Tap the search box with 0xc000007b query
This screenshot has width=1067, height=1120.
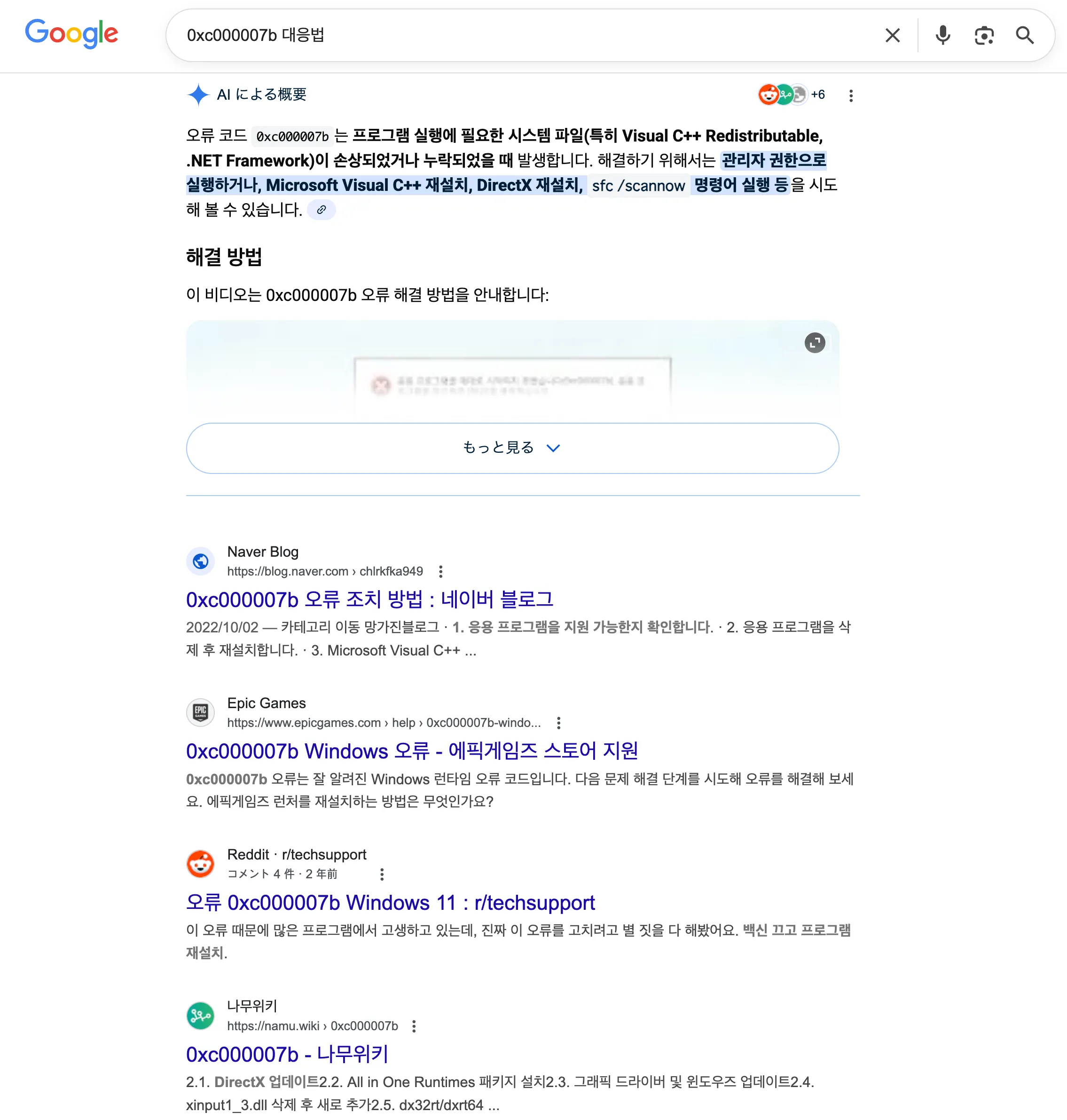tap(512, 35)
